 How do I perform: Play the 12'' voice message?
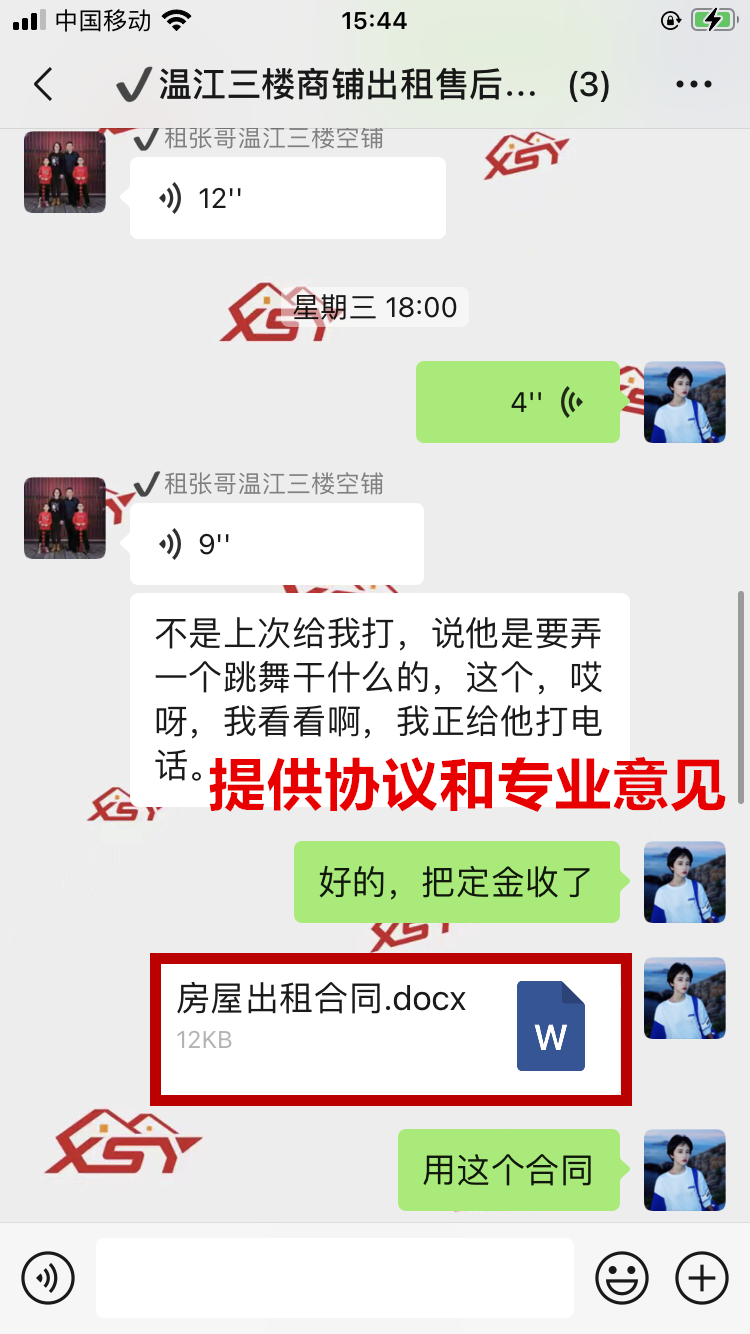(287, 198)
